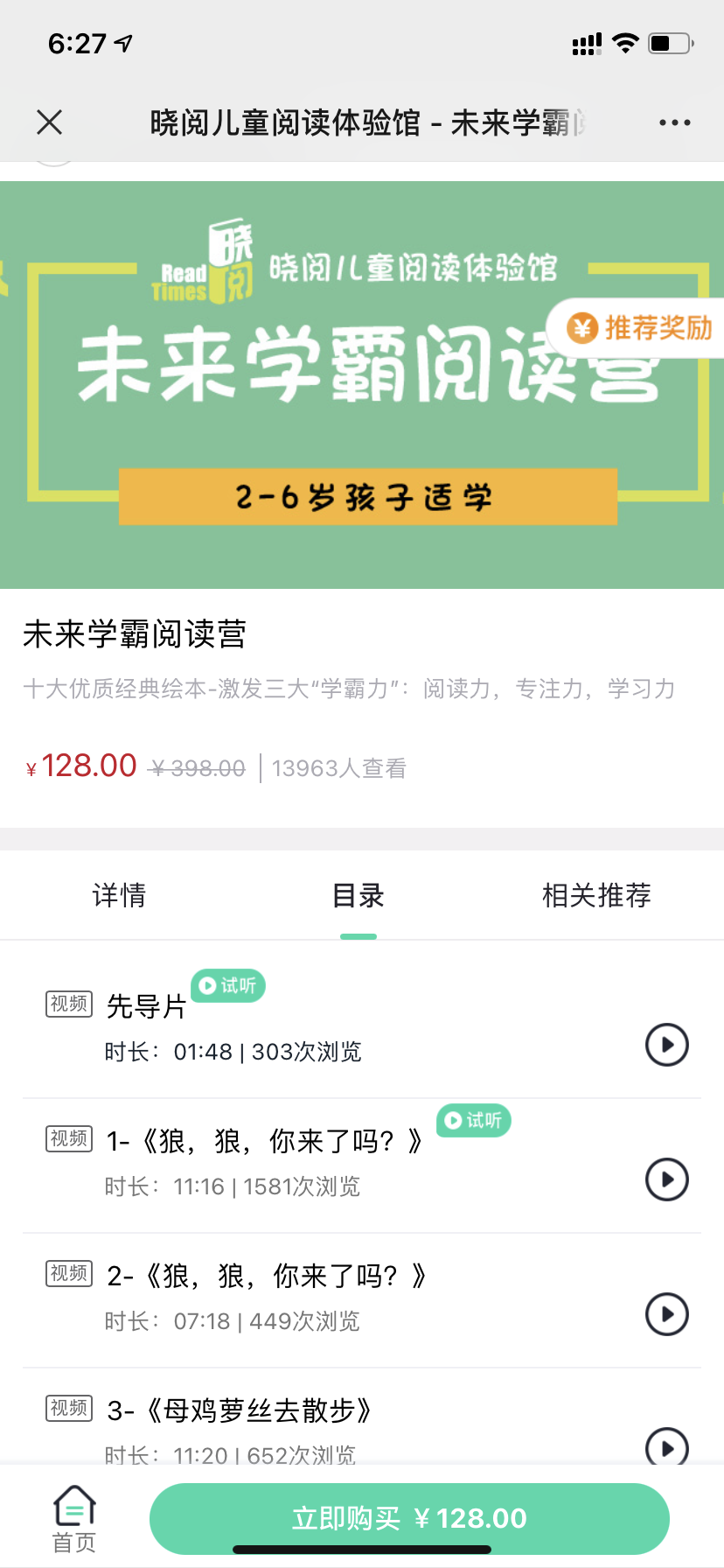Switch to the 详情 tab
Image resolution: width=724 pixels, height=1568 pixels.
tap(119, 895)
